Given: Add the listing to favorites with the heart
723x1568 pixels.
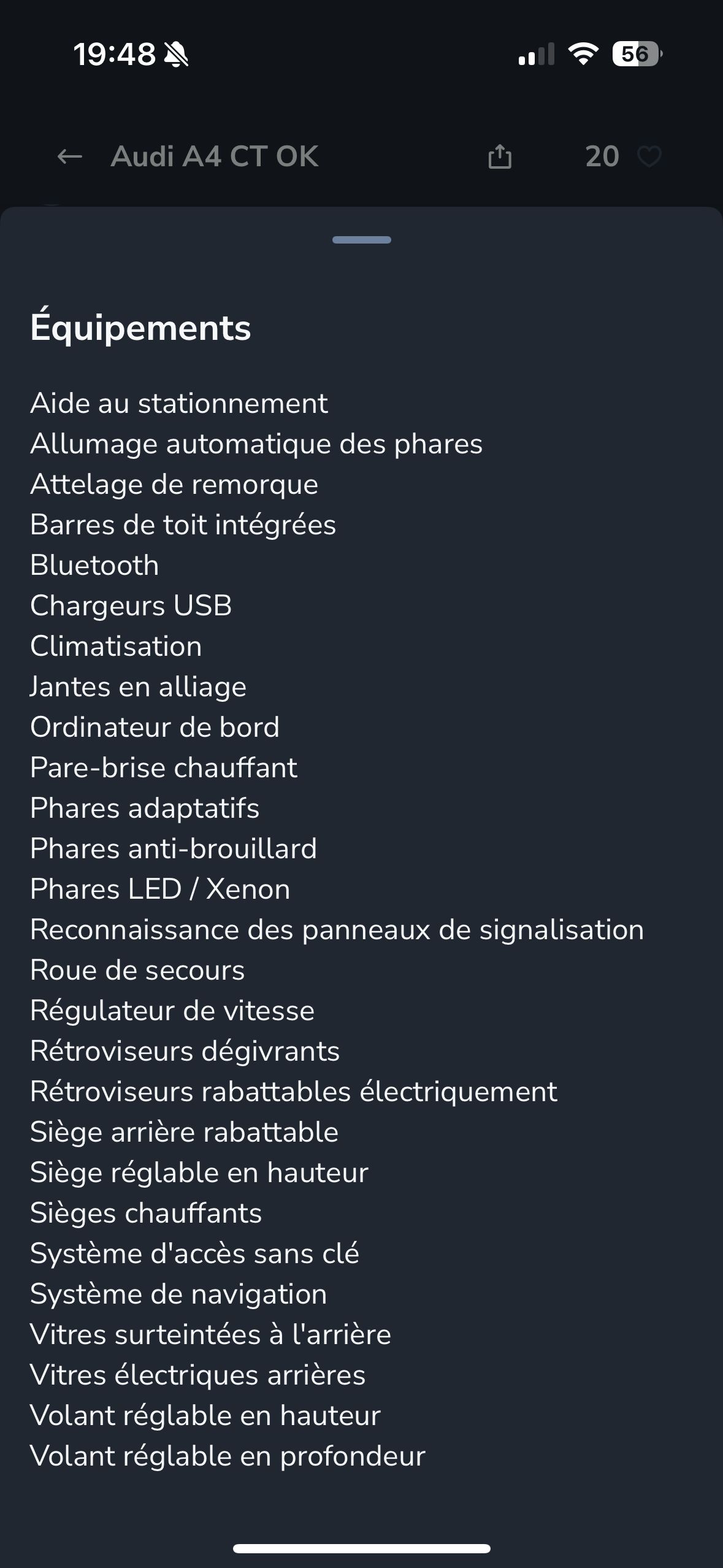Looking at the screenshot, I should 649,157.
